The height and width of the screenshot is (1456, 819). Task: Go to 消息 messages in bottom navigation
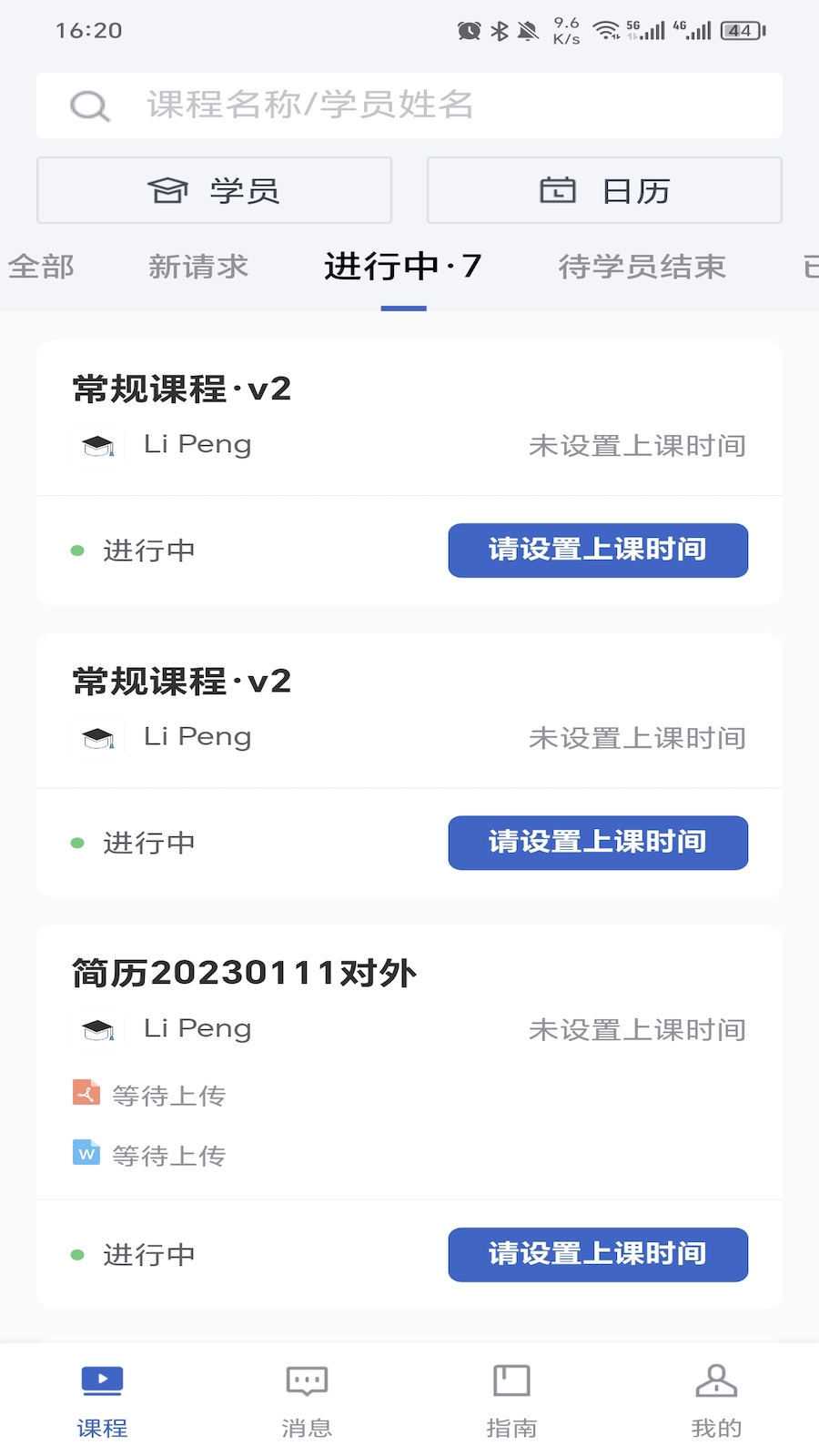[307, 1401]
